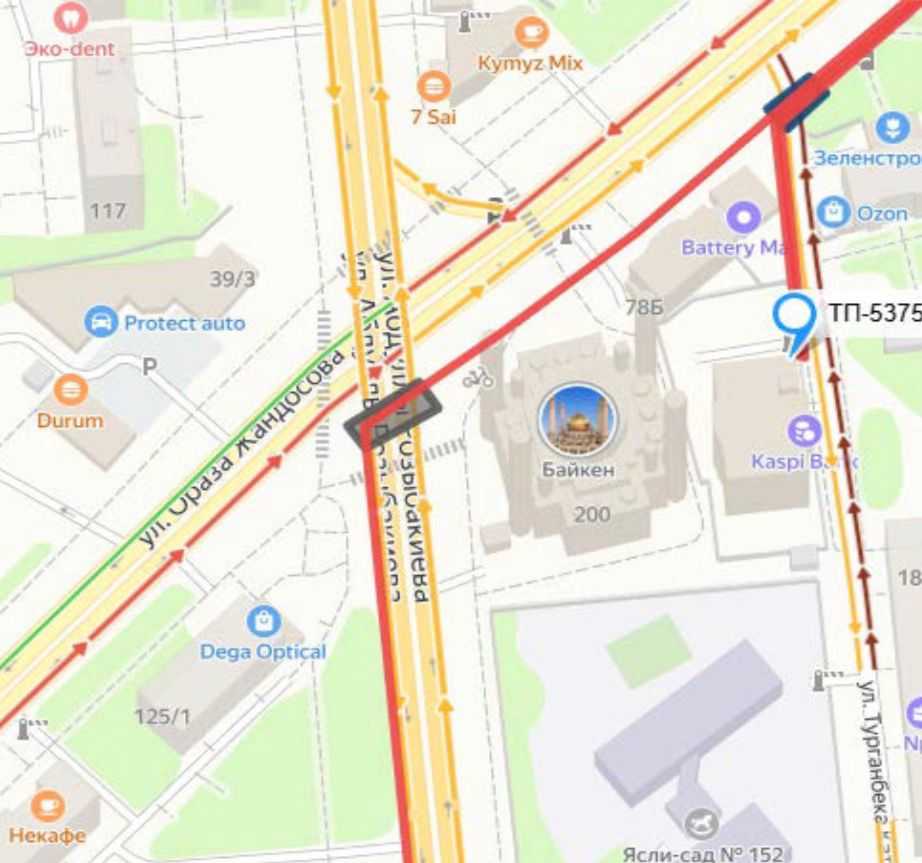922x863 pixels.
Task: Open the Байкен mosque place marker
Action: [x=577, y=420]
